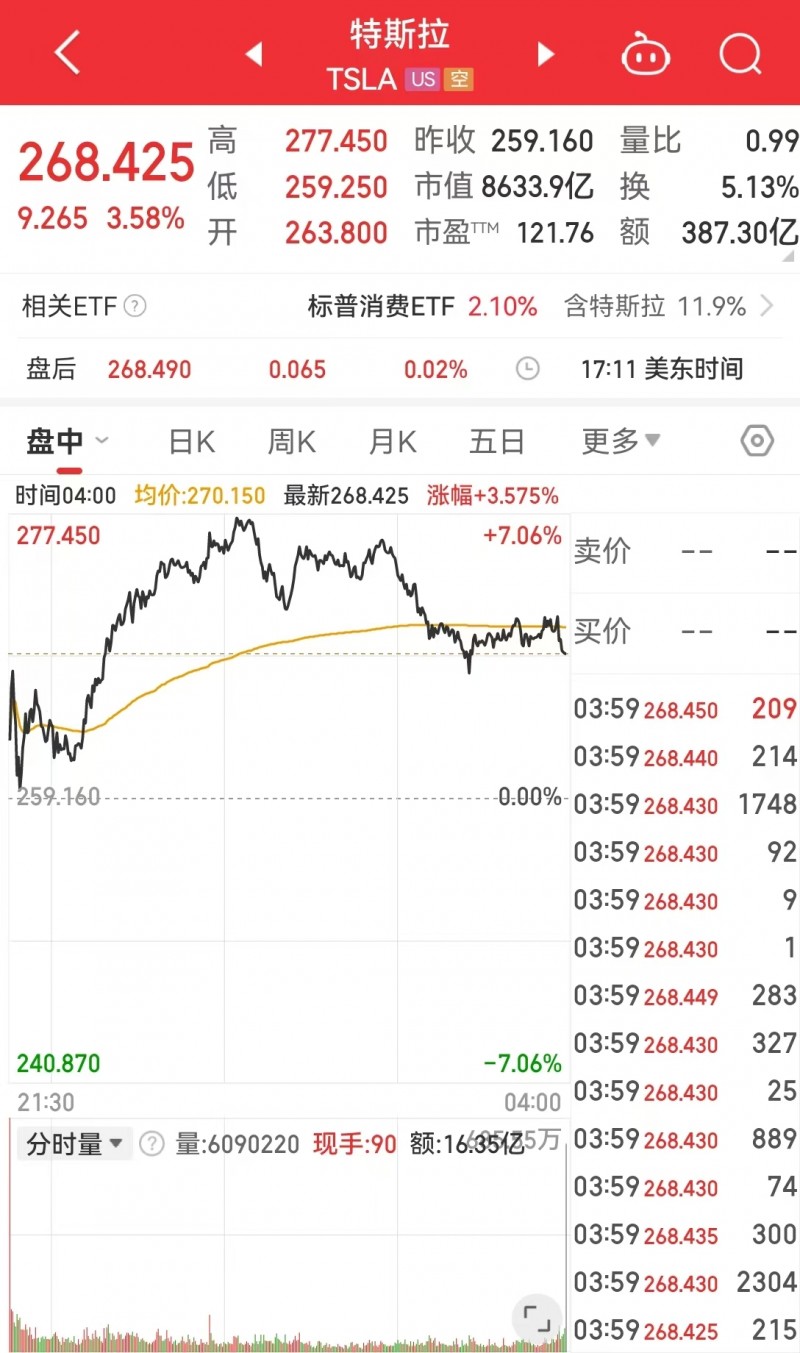Open stock search
Viewport: 800px width, 1353px height.
[740, 54]
